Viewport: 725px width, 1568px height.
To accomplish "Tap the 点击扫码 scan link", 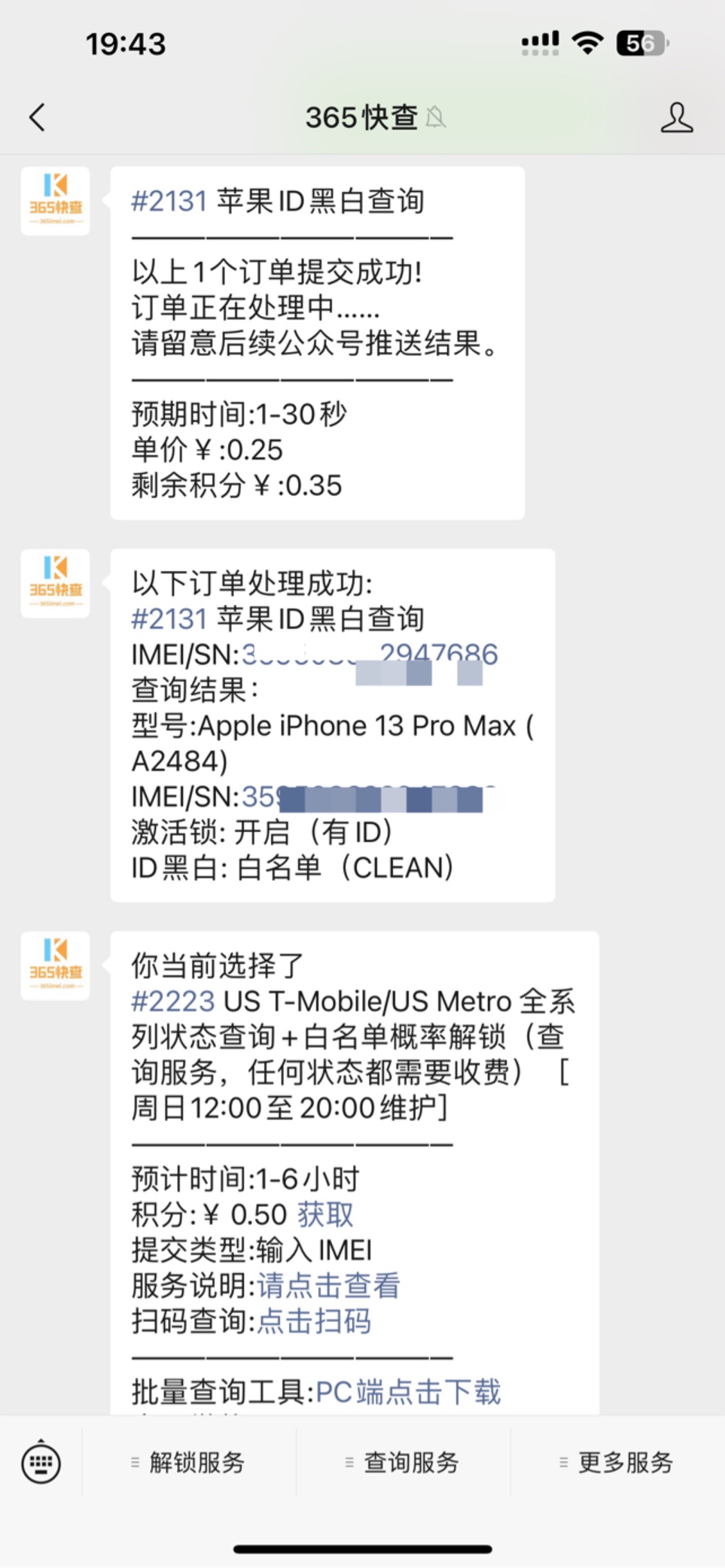I will (x=314, y=1320).
